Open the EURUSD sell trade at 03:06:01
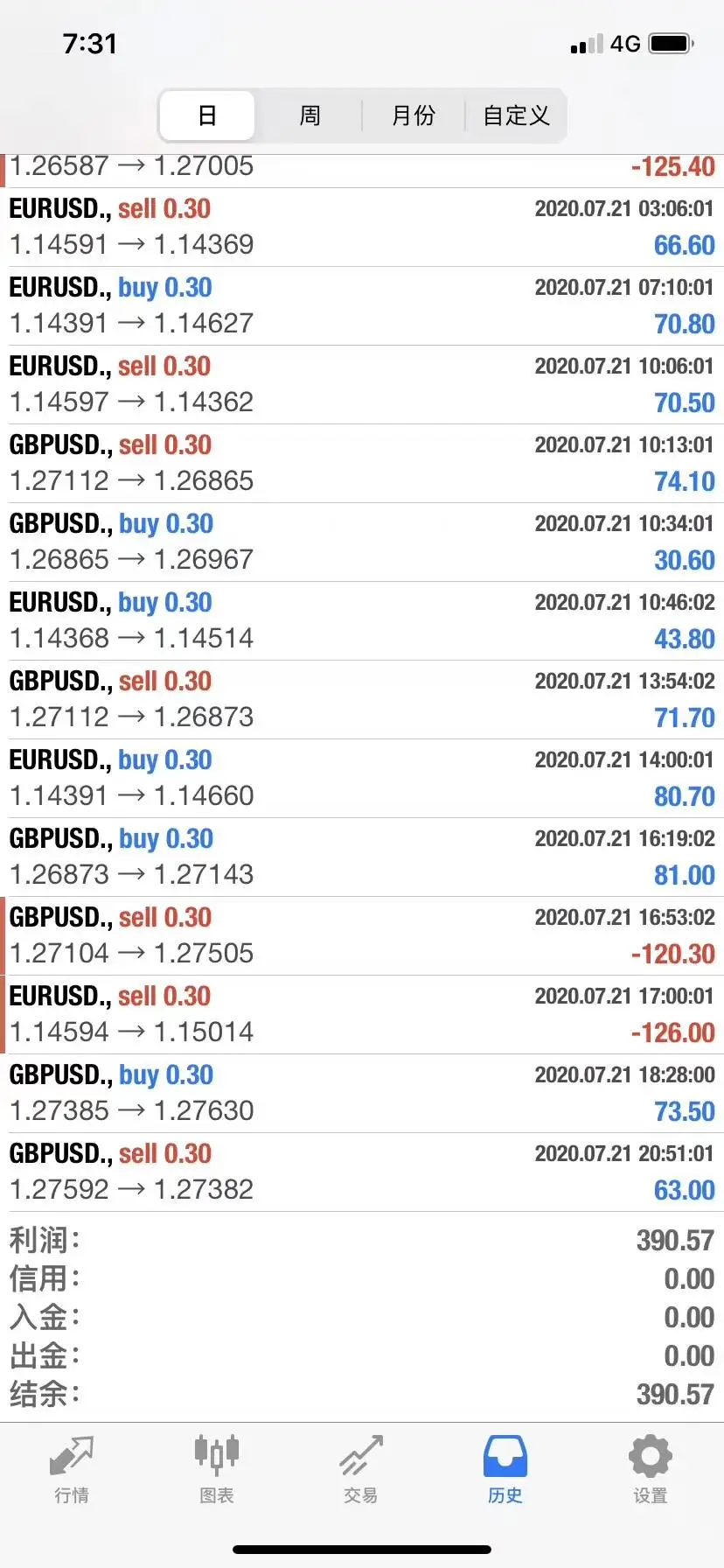Image resolution: width=724 pixels, height=1568 pixels. (x=362, y=227)
